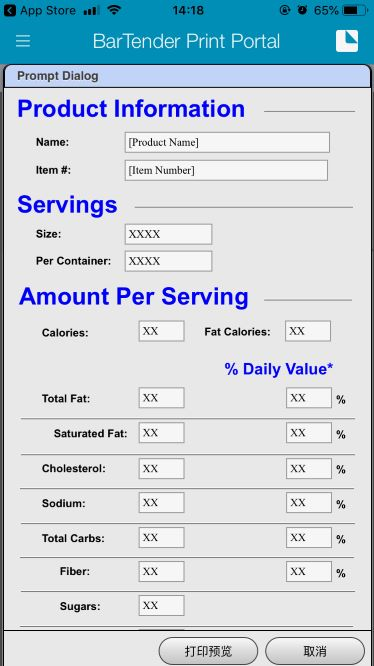Select the Fat Calories field

click(x=308, y=331)
